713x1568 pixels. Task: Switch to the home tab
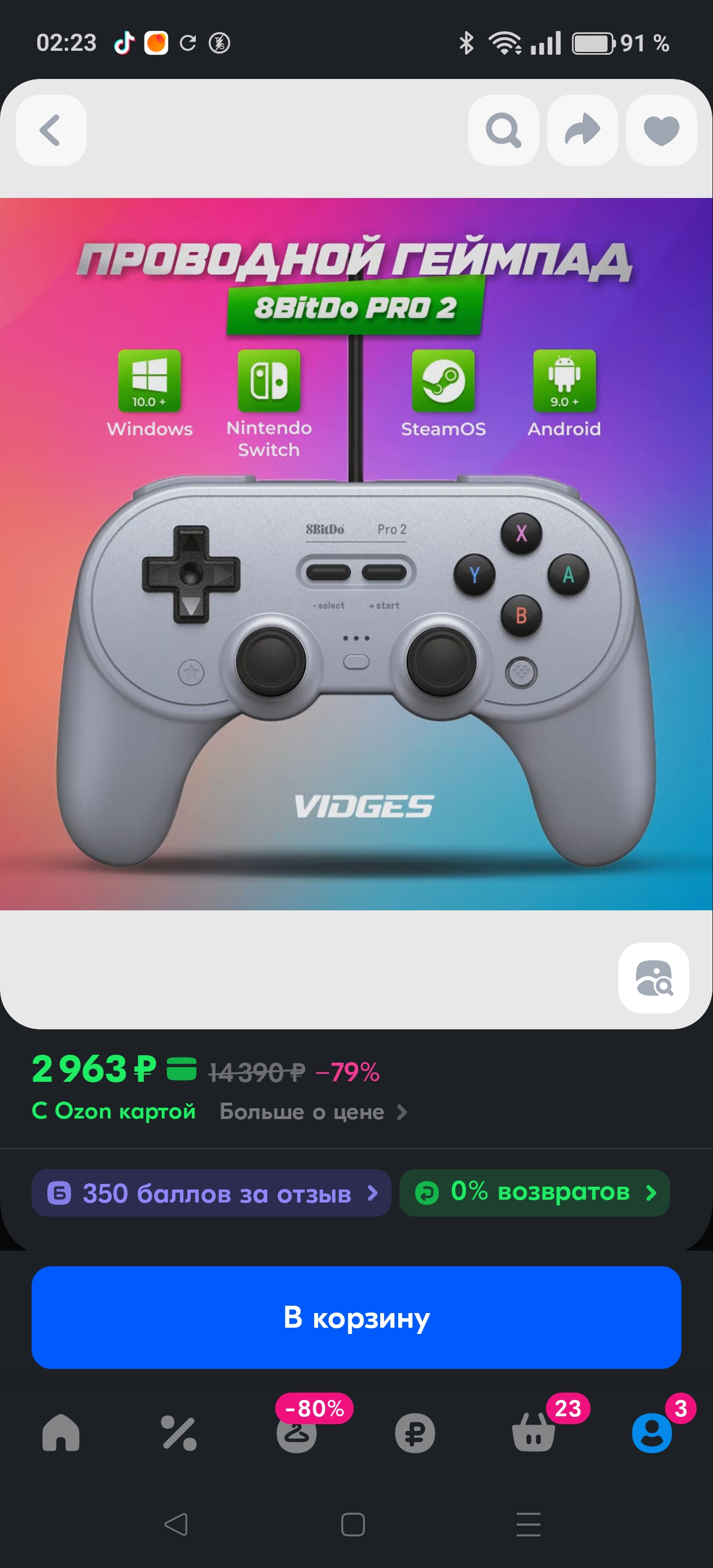[x=61, y=1433]
